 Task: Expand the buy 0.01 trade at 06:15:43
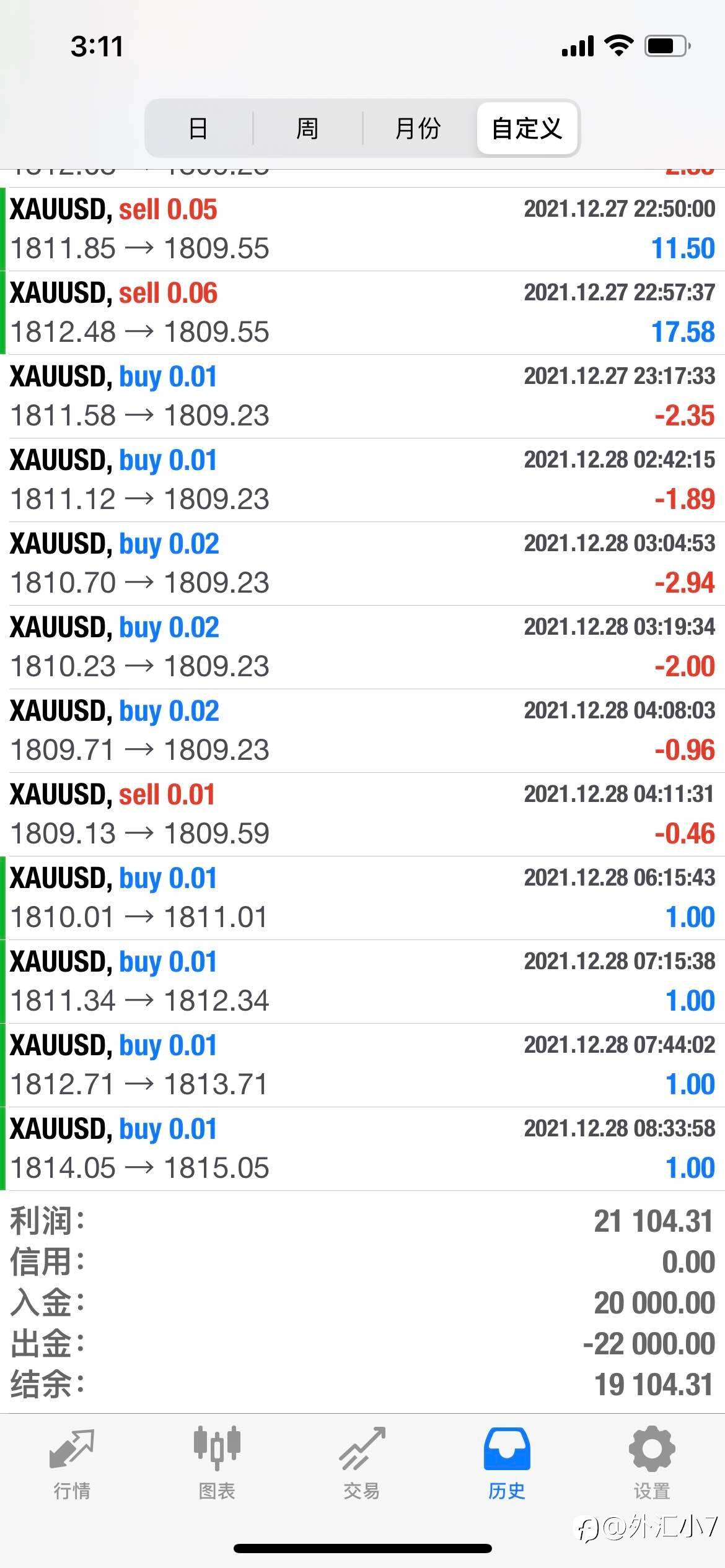click(362, 898)
